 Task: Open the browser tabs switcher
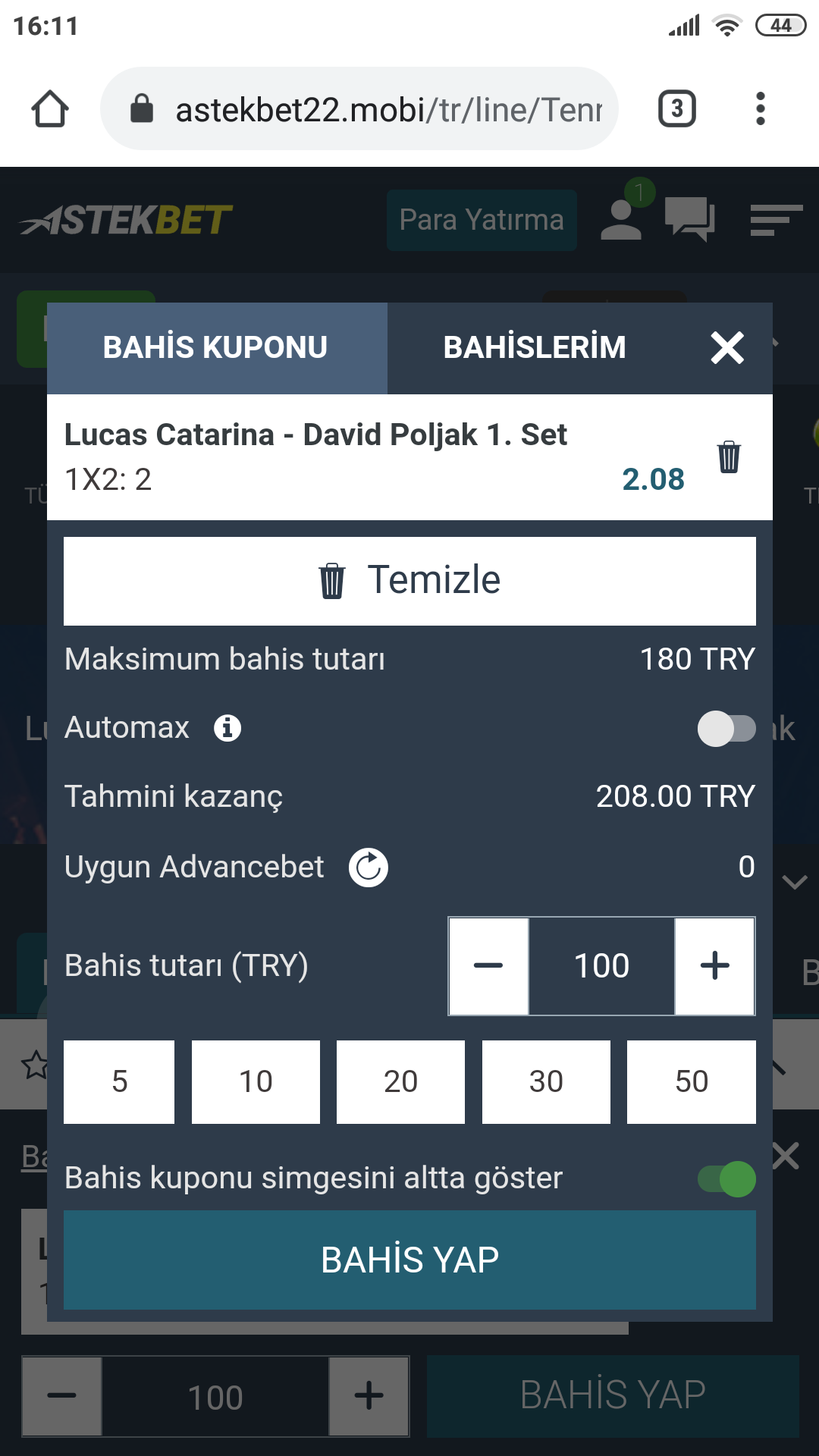click(676, 108)
